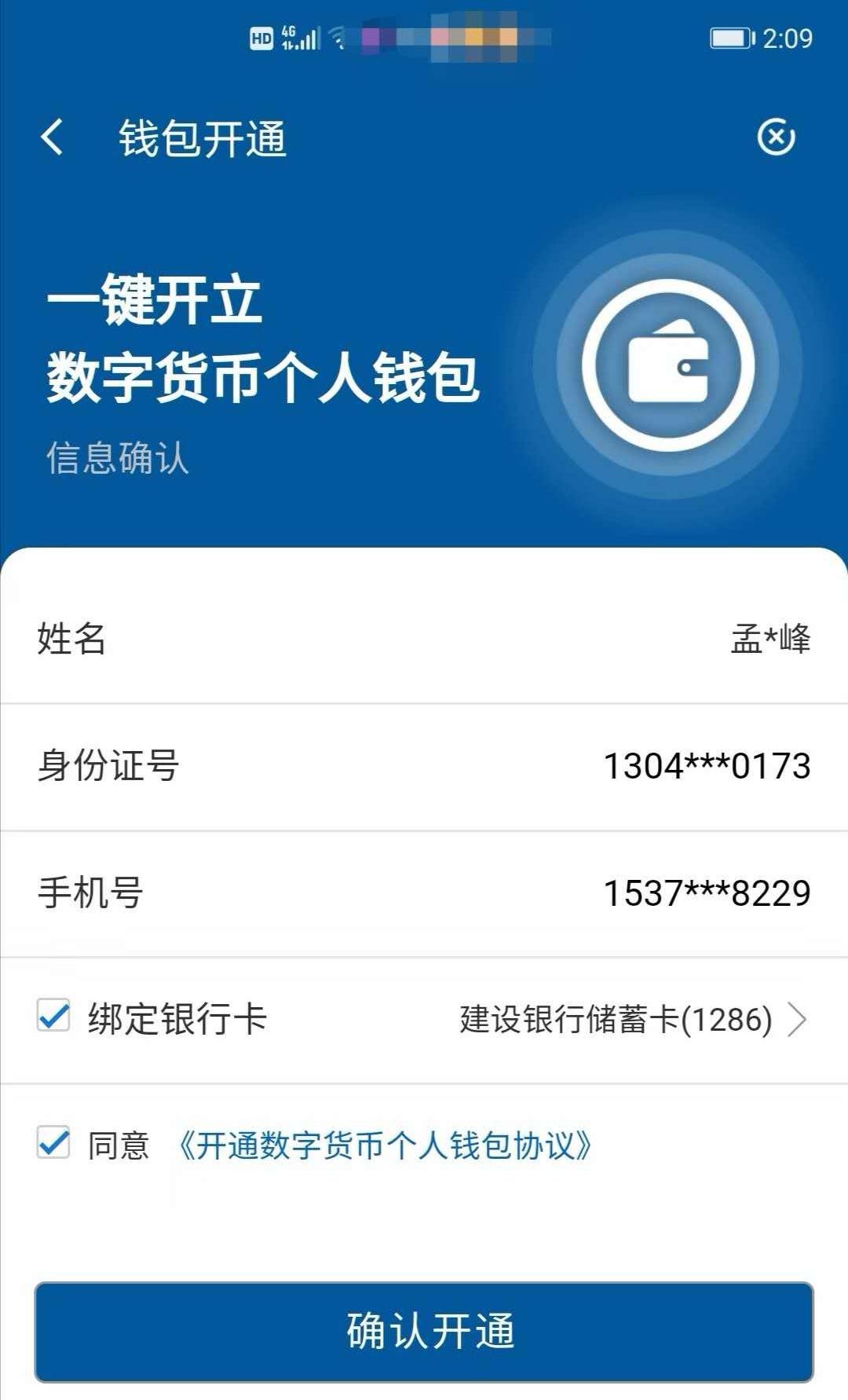Uncheck the 同意 agreement checkbox
This screenshot has height=1400, width=848.
(53, 1143)
